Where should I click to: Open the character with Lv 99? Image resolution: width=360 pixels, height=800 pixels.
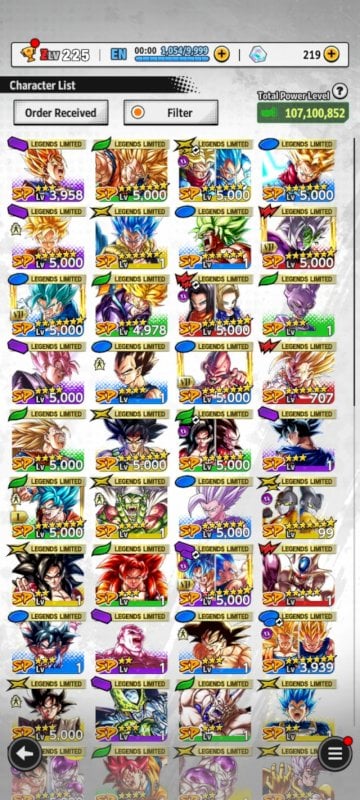[298, 507]
